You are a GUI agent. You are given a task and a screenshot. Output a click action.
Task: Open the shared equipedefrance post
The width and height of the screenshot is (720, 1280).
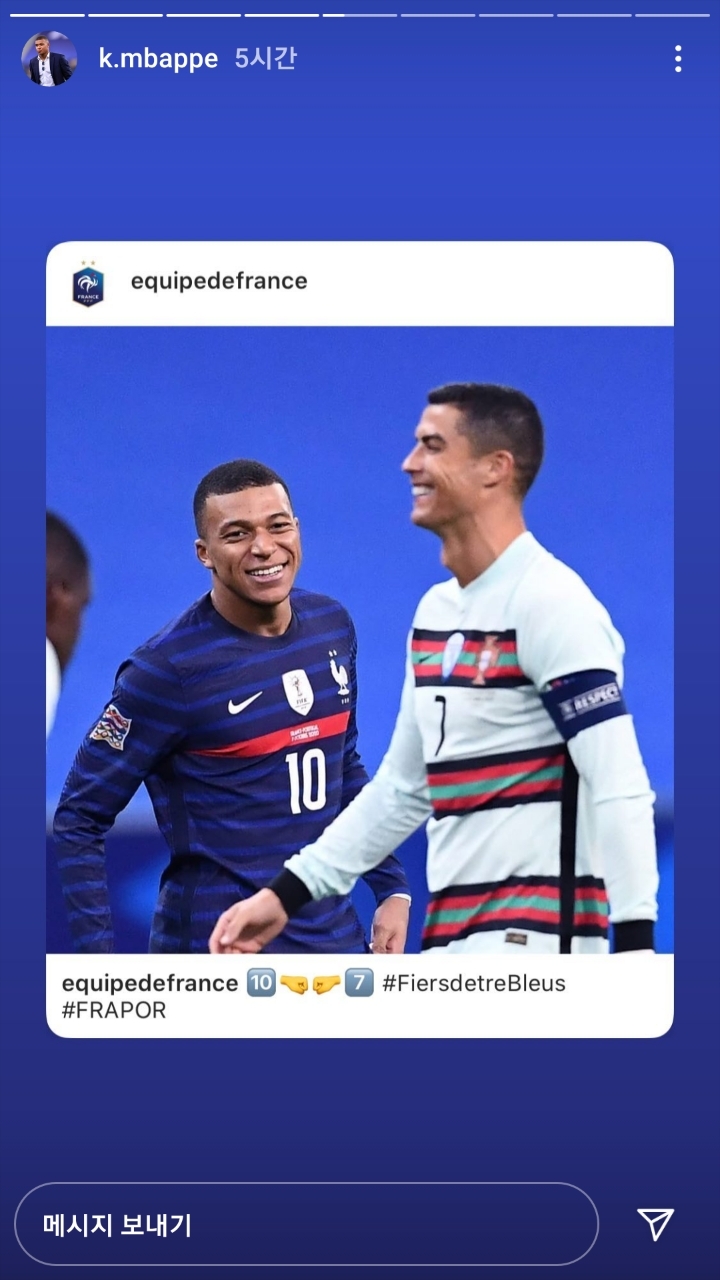360,640
